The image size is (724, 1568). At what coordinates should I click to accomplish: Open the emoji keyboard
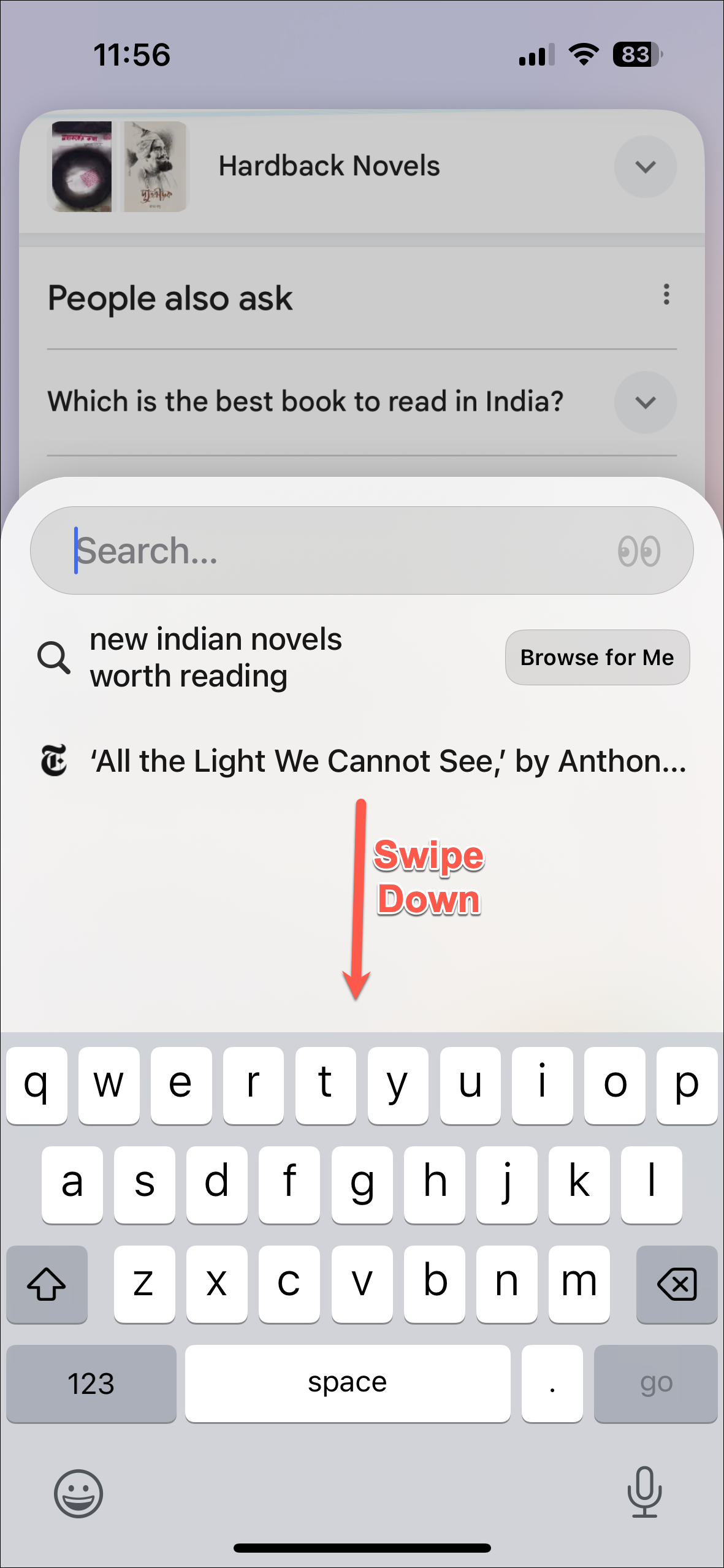[x=78, y=1493]
